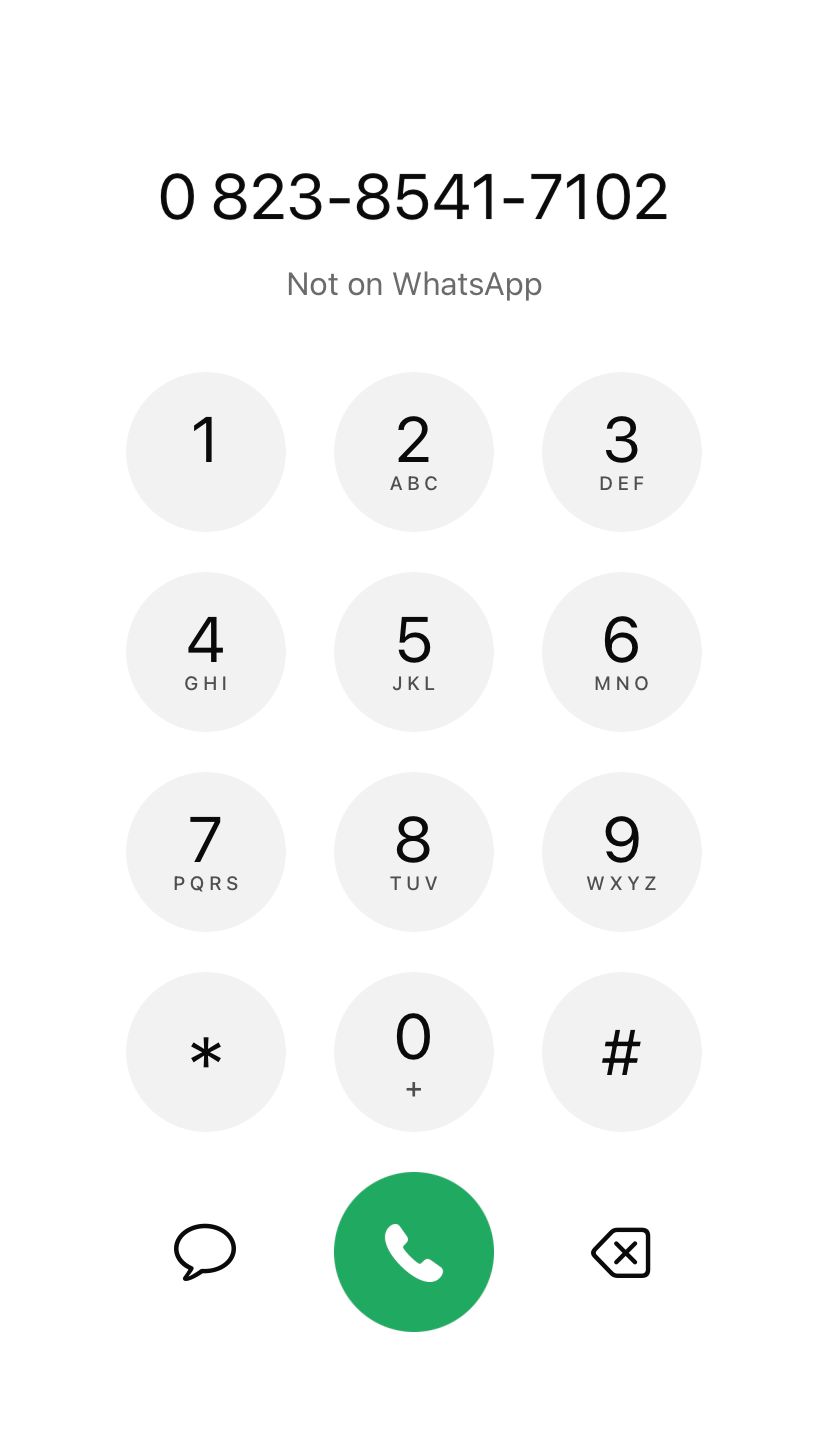Delete the last digit with backspace
The height and width of the screenshot is (1433, 828).
click(621, 1252)
